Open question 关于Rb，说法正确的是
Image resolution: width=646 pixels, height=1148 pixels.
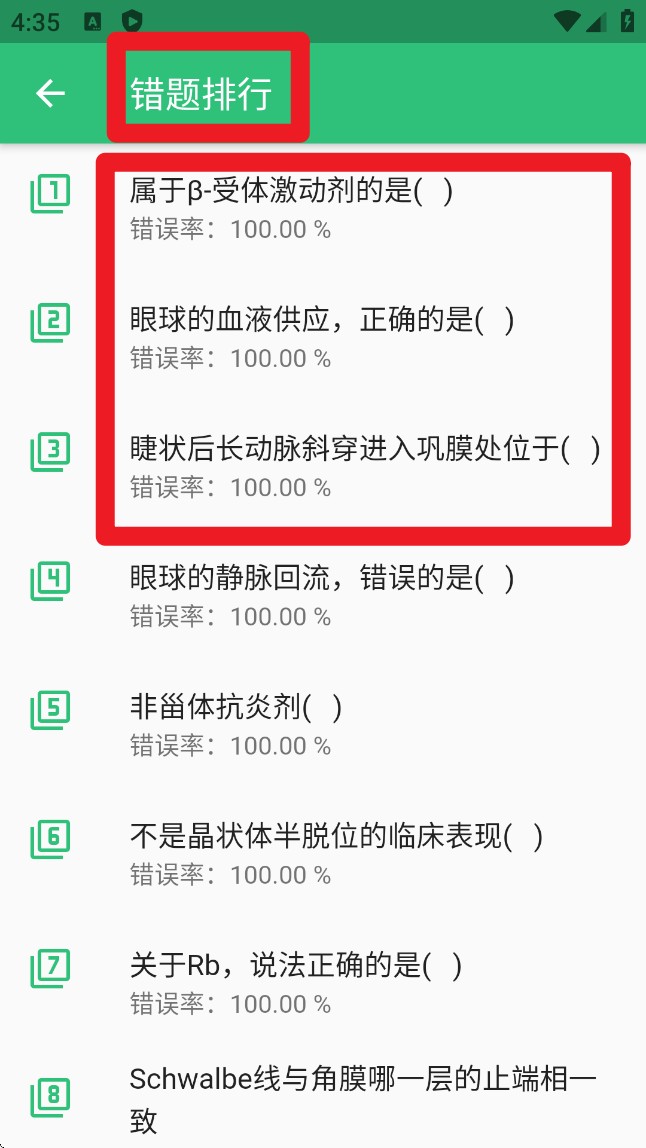[296, 982]
